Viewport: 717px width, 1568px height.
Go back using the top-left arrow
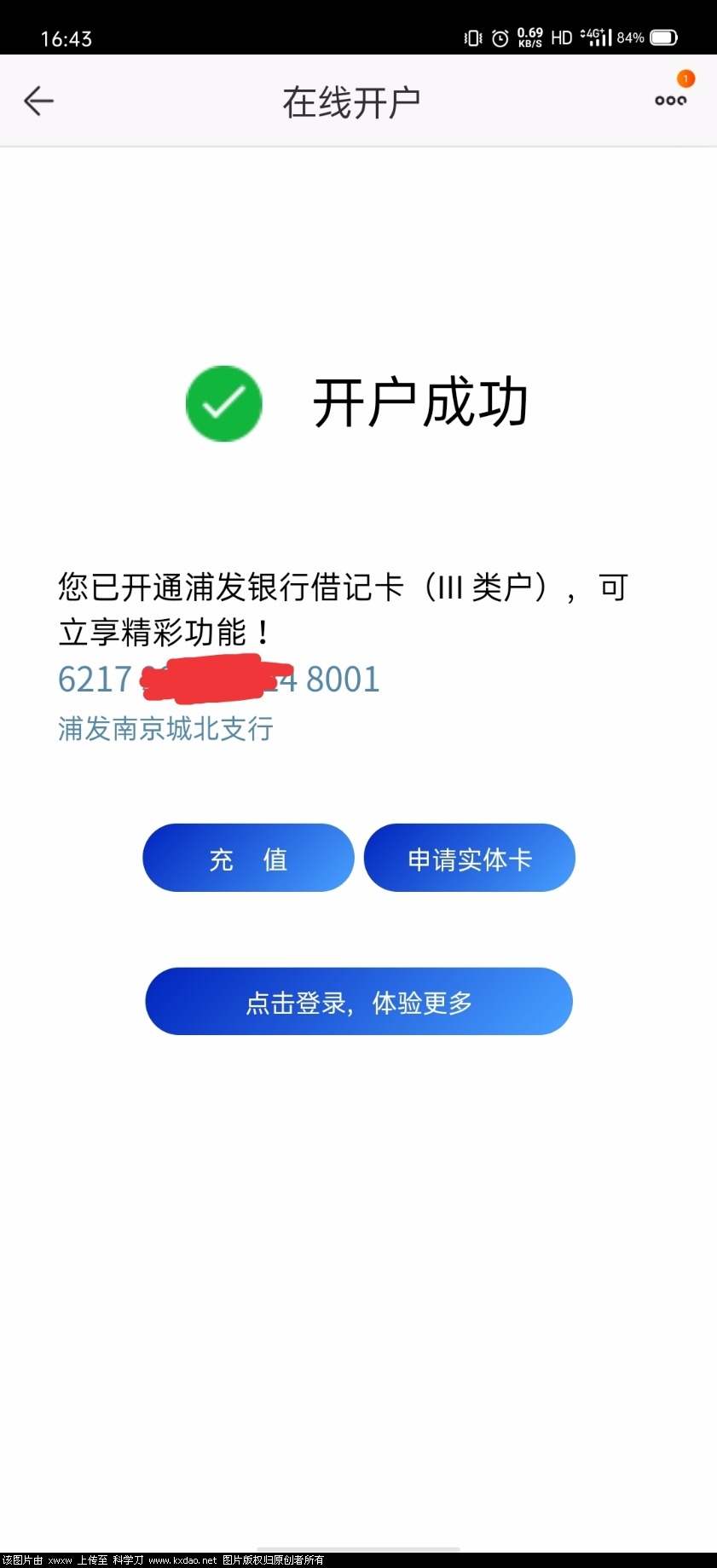[38, 101]
